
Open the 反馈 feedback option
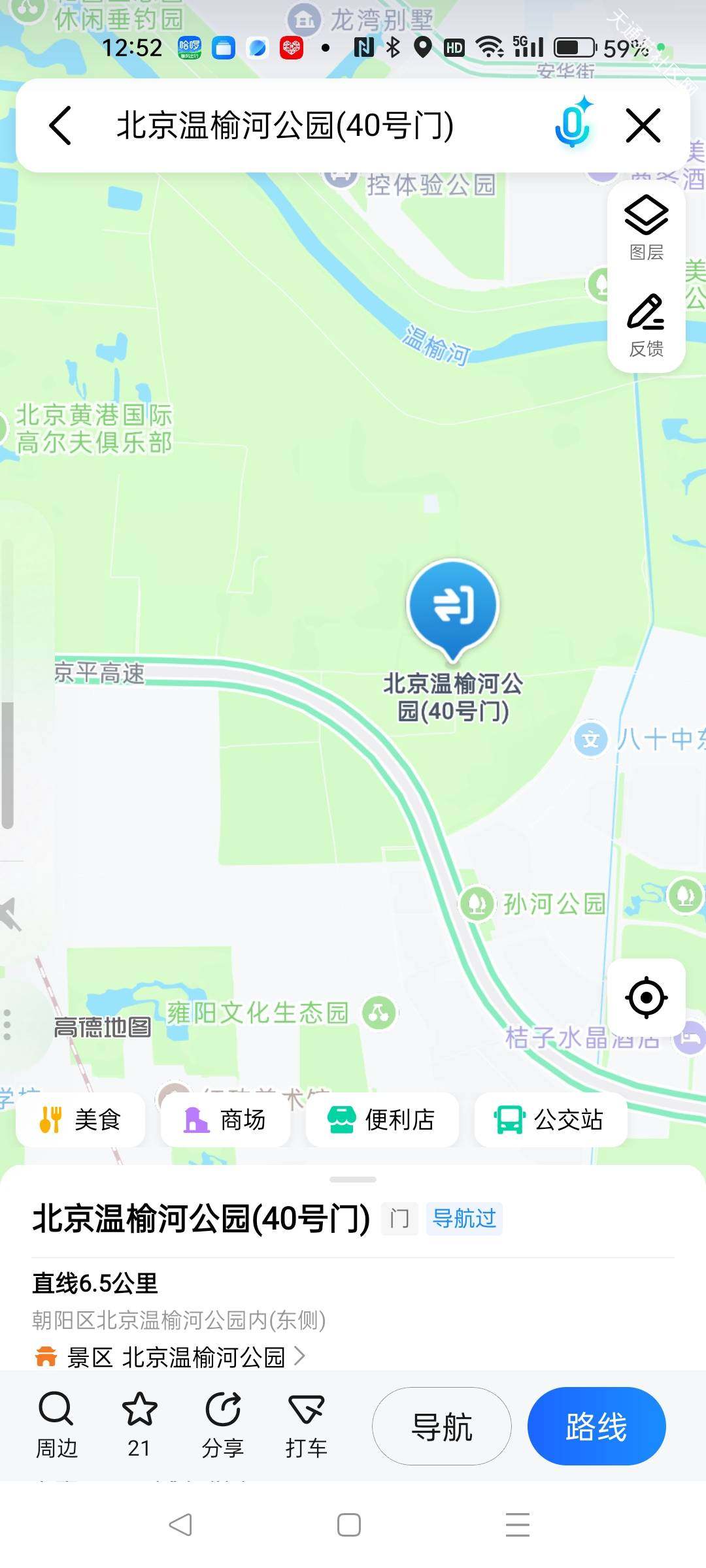[x=646, y=326]
